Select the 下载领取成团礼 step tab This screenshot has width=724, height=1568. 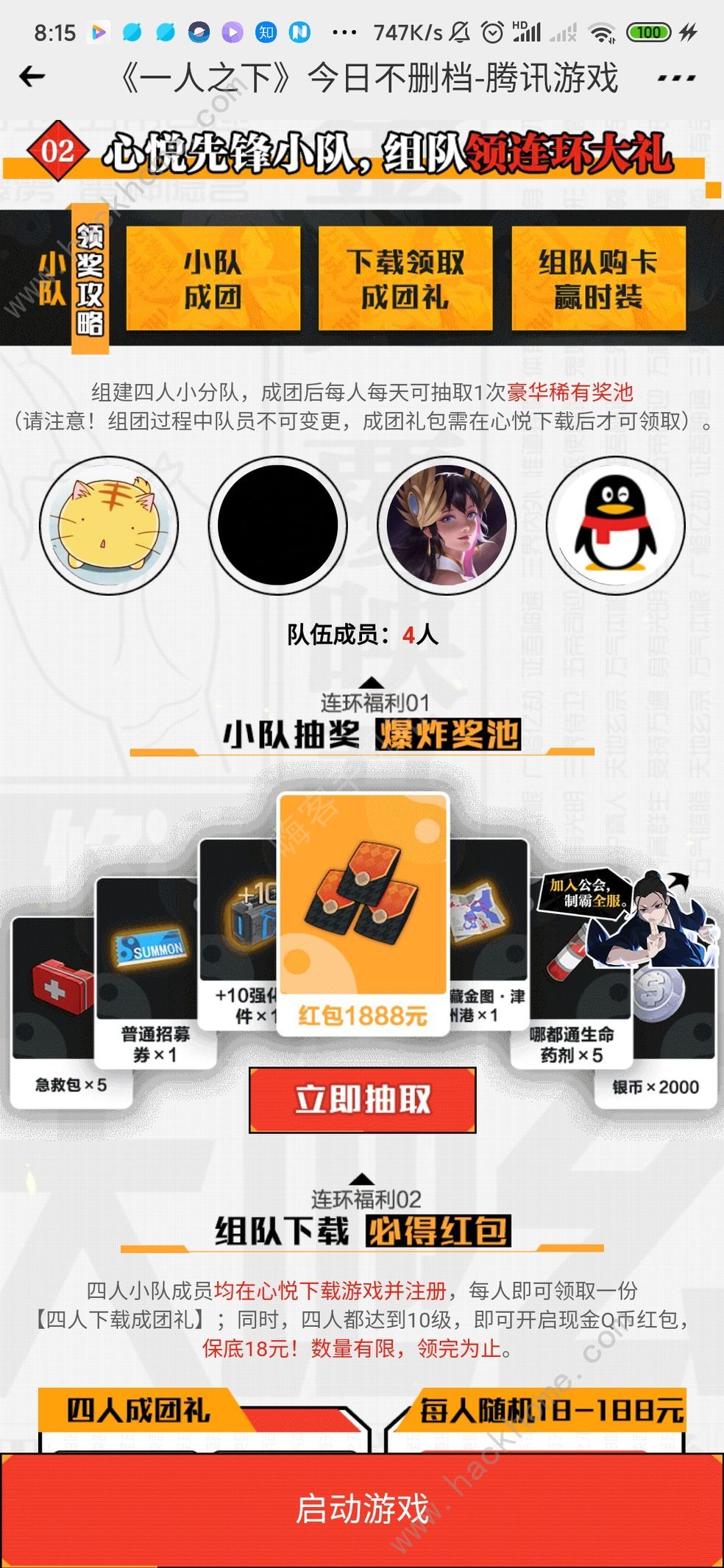[405, 279]
